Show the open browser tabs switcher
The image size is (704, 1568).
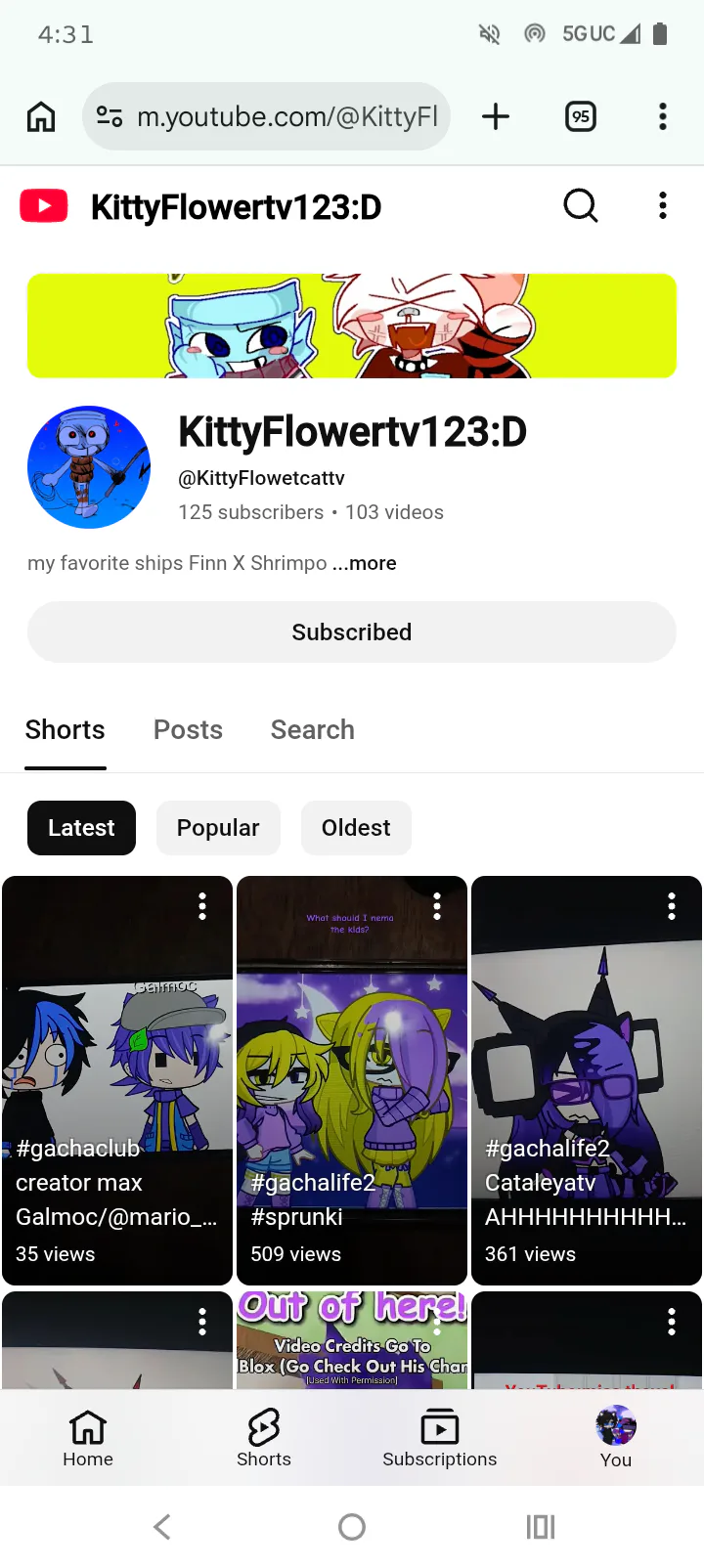(x=581, y=116)
